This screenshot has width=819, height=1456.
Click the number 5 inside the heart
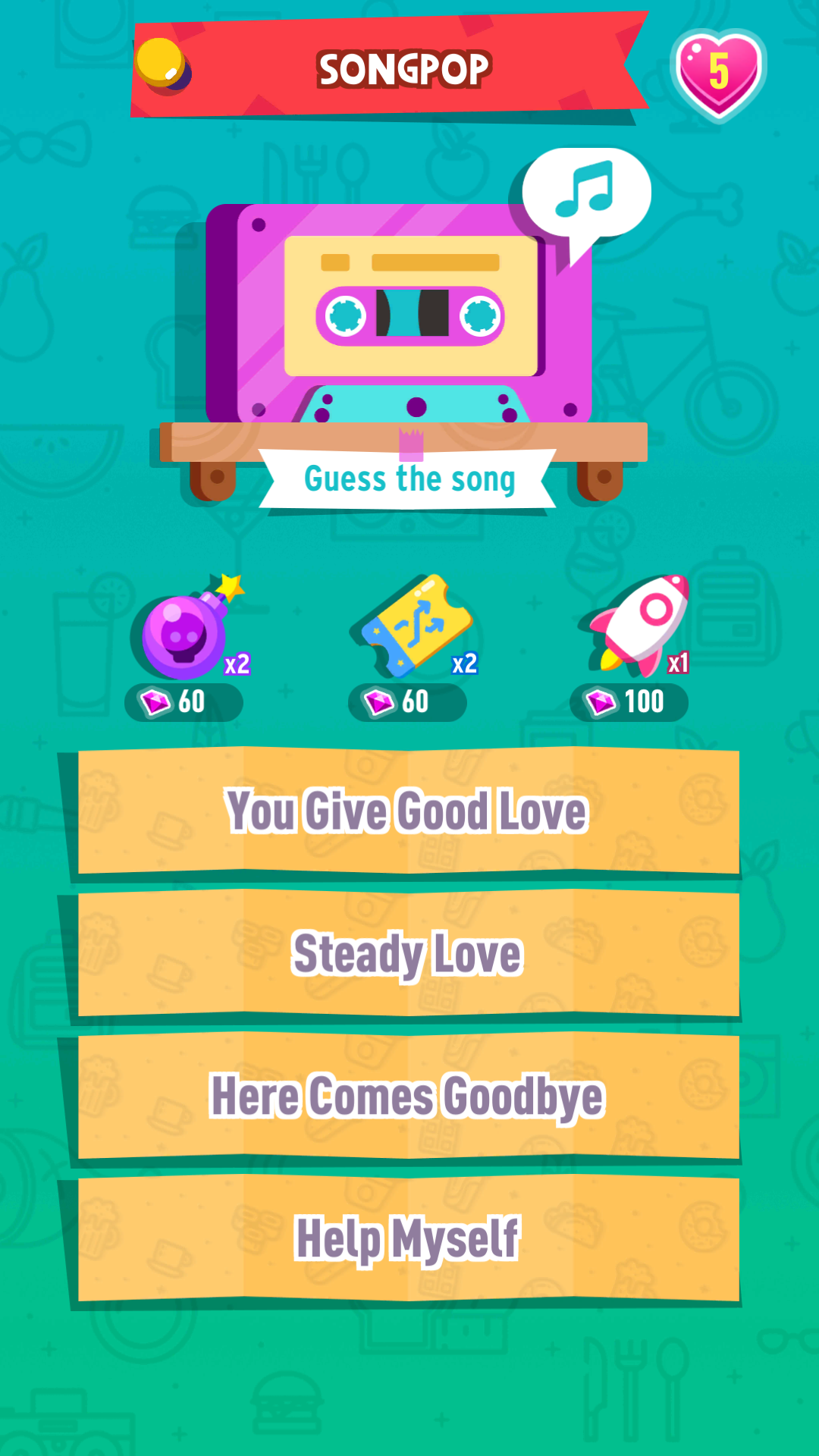[x=719, y=71]
